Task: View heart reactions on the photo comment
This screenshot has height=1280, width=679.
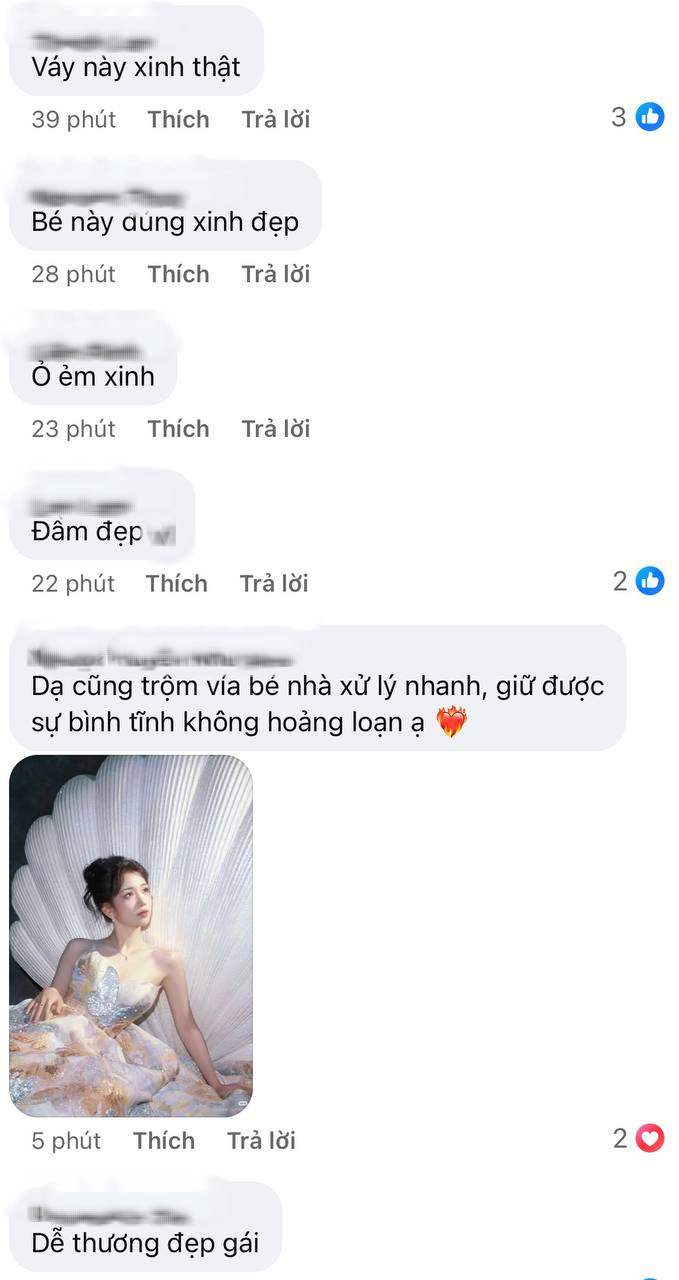Action: coord(638,1138)
